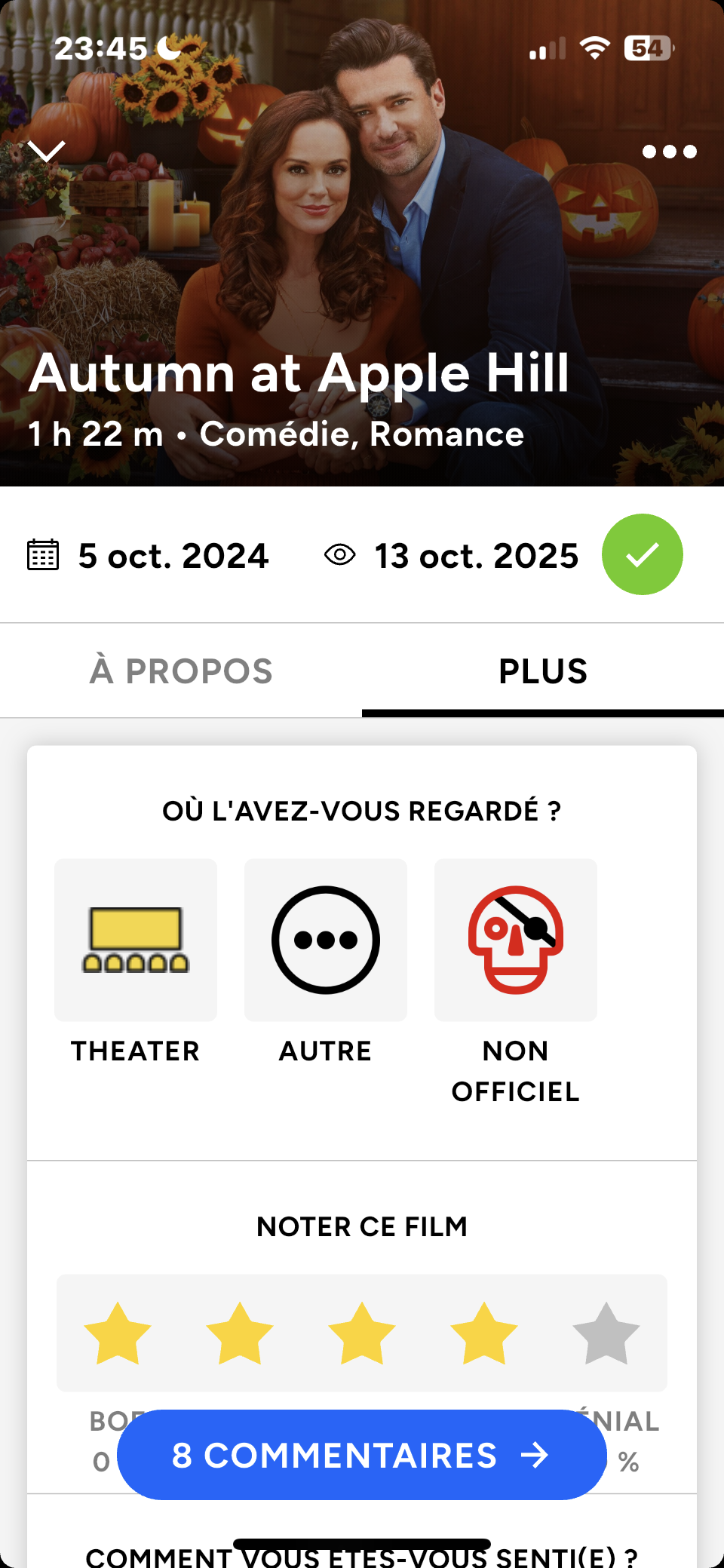Open the 8 COMMENTAIRES button
This screenshot has width=724, height=1568.
point(362,1455)
